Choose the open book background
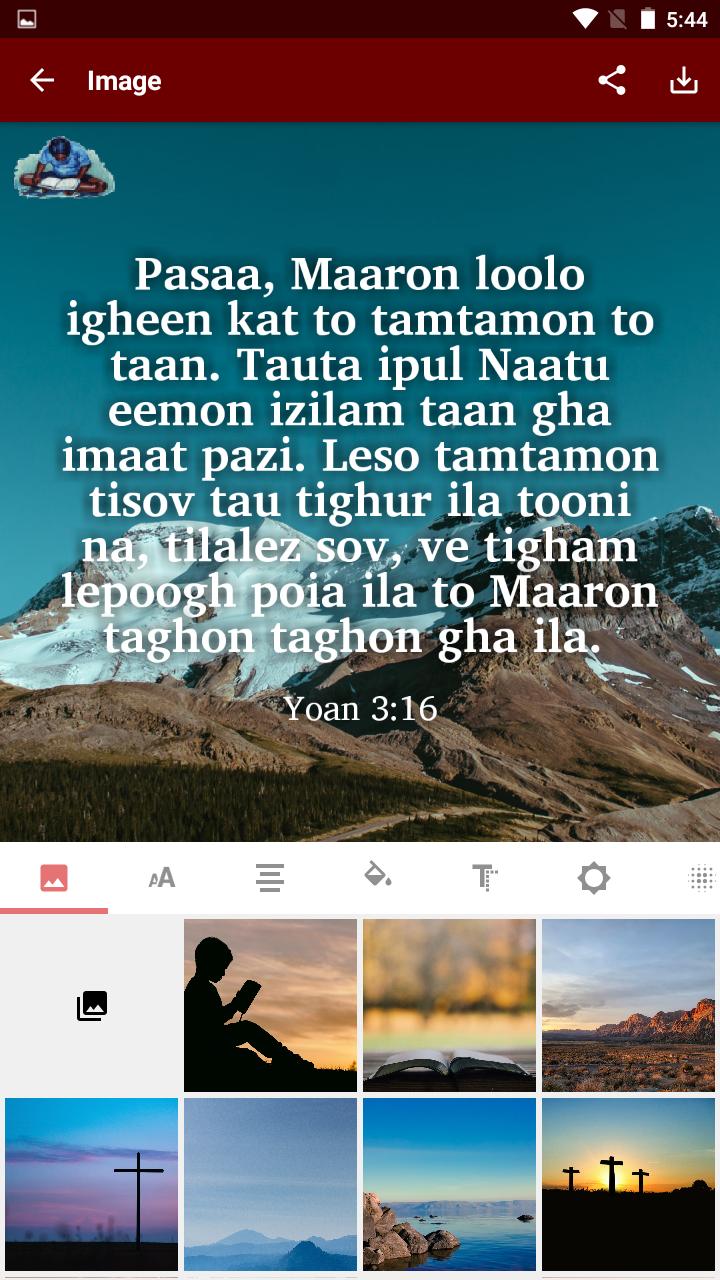Viewport: 720px width, 1280px height. point(449,1005)
